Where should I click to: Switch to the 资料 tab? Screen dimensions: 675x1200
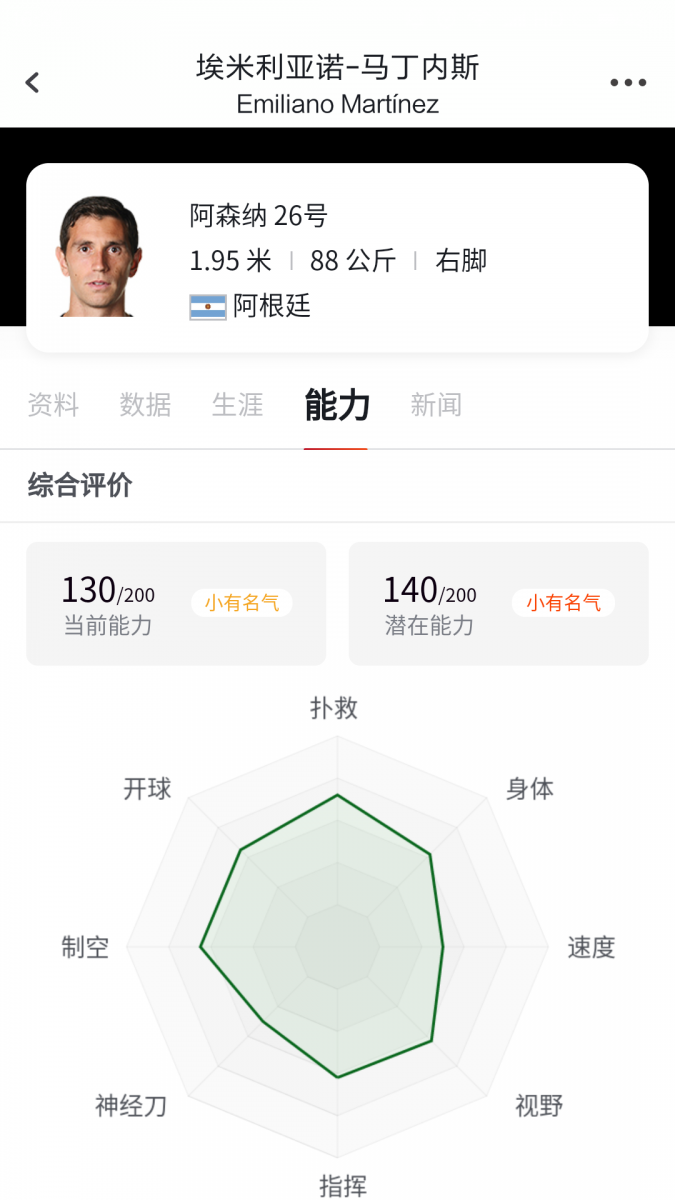tap(53, 405)
